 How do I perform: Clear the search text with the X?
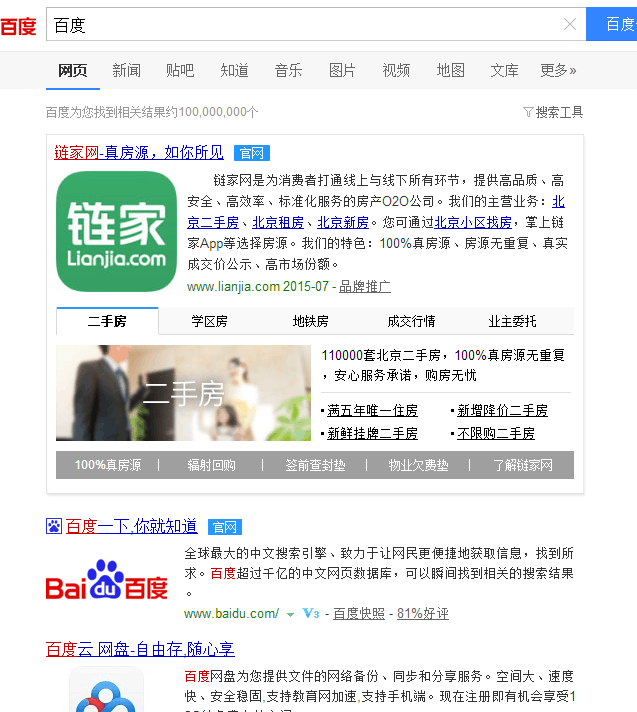tap(570, 25)
